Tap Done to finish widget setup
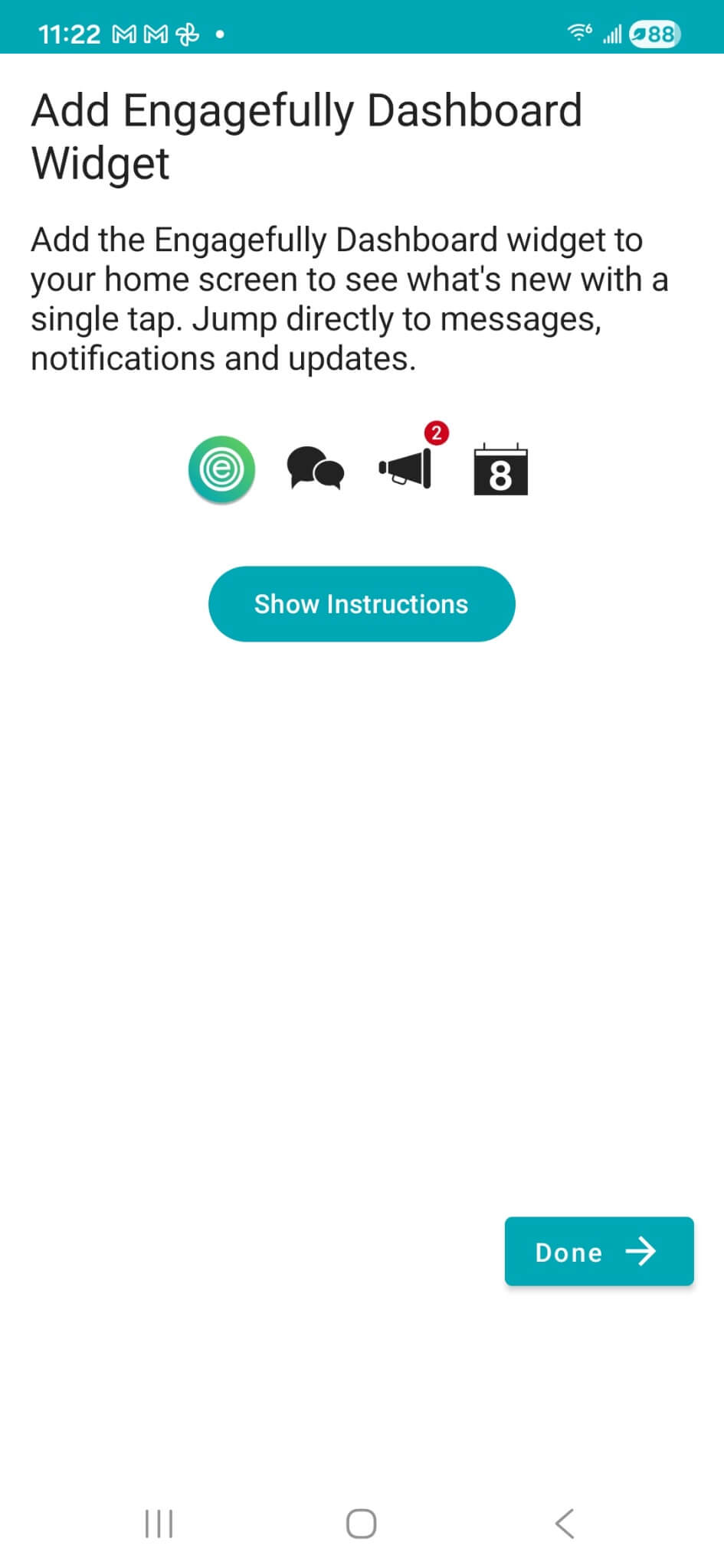 598,1252
